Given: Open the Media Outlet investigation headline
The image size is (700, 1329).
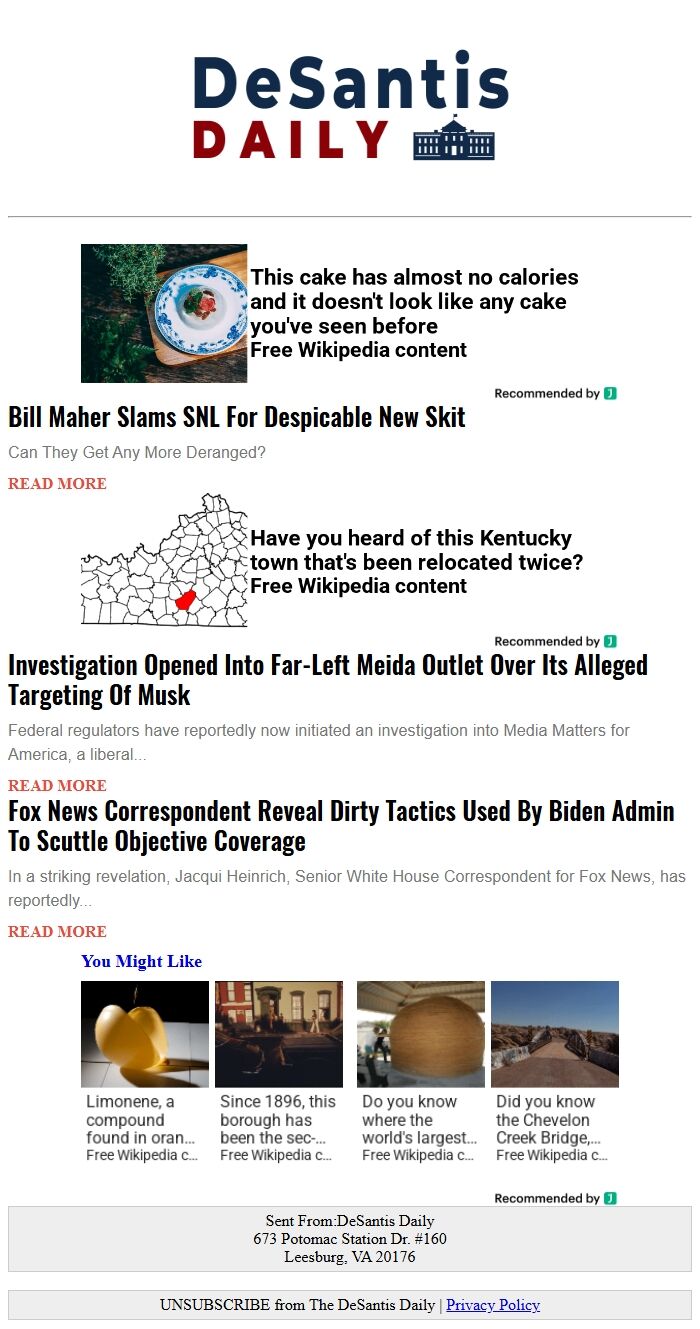Looking at the screenshot, I should 328,680.
